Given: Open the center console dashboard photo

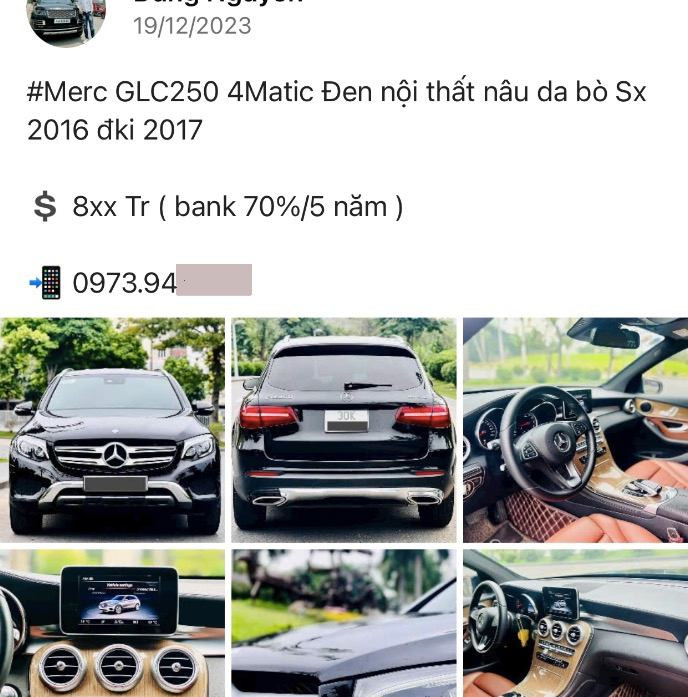Looking at the screenshot, I should 575,622.
